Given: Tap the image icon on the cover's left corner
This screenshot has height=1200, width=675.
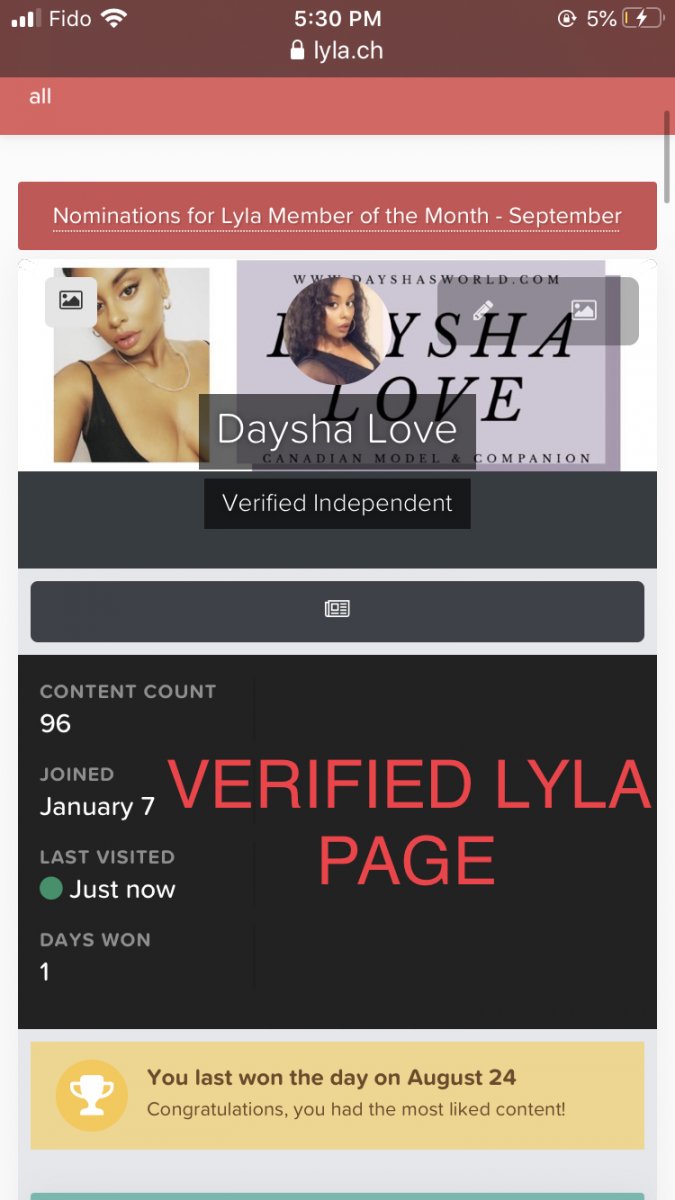Looking at the screenshot, I should point(71,300).
